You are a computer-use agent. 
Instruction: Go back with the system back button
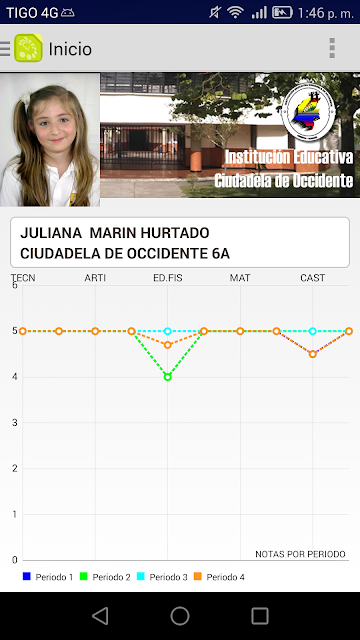coord(100,616)
